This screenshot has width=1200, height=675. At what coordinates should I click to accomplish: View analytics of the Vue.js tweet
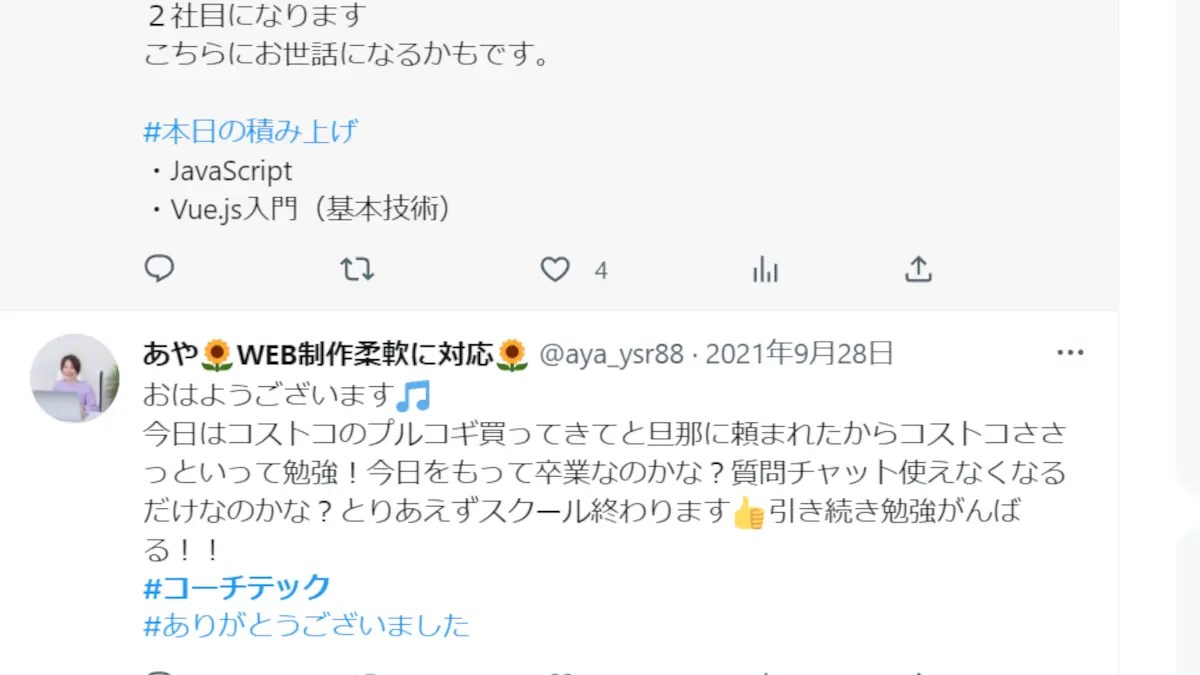point(765,269)
